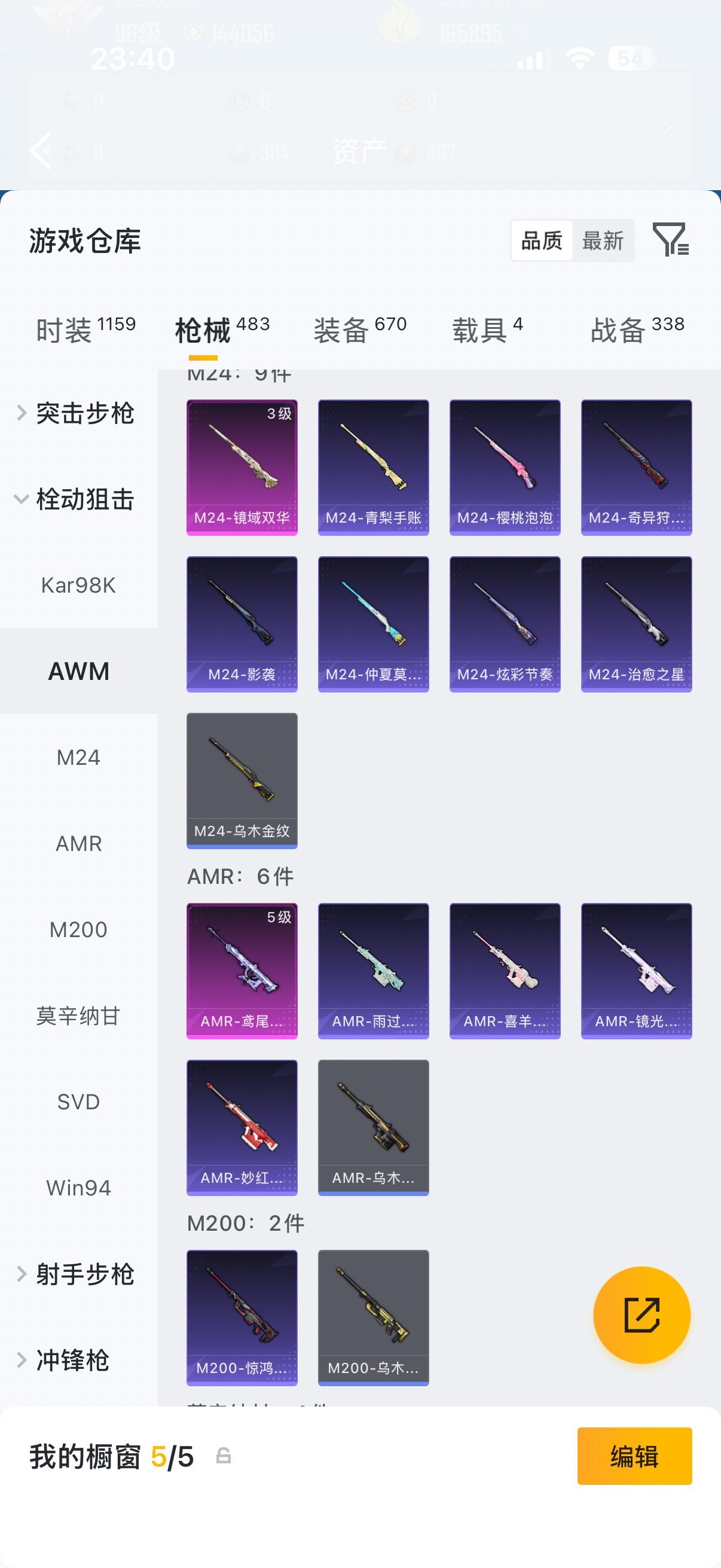
Task: Switch to the 时装 tab
Action: (x=85, y=331)
